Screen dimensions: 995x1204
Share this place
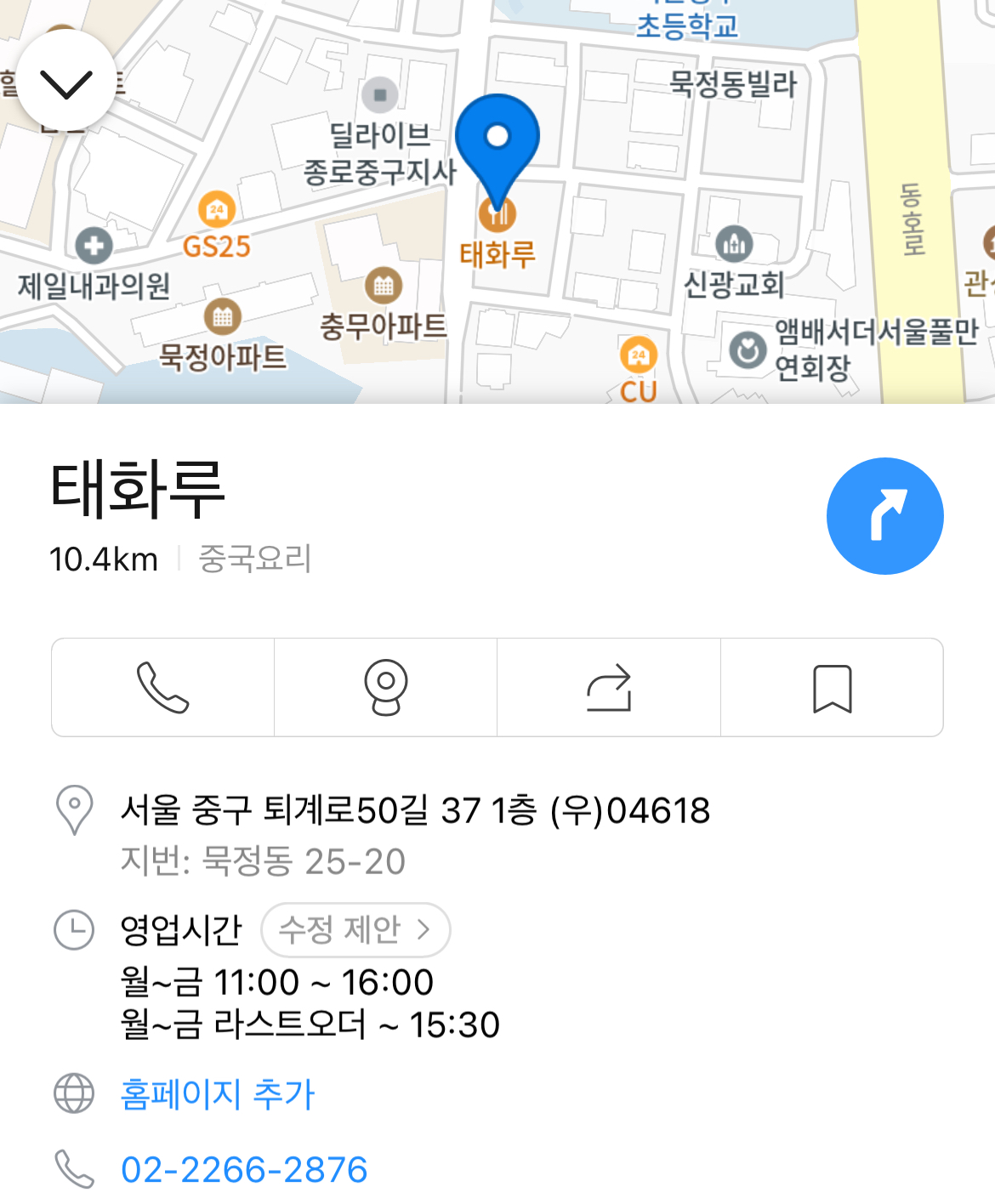(x=609, y=687)
